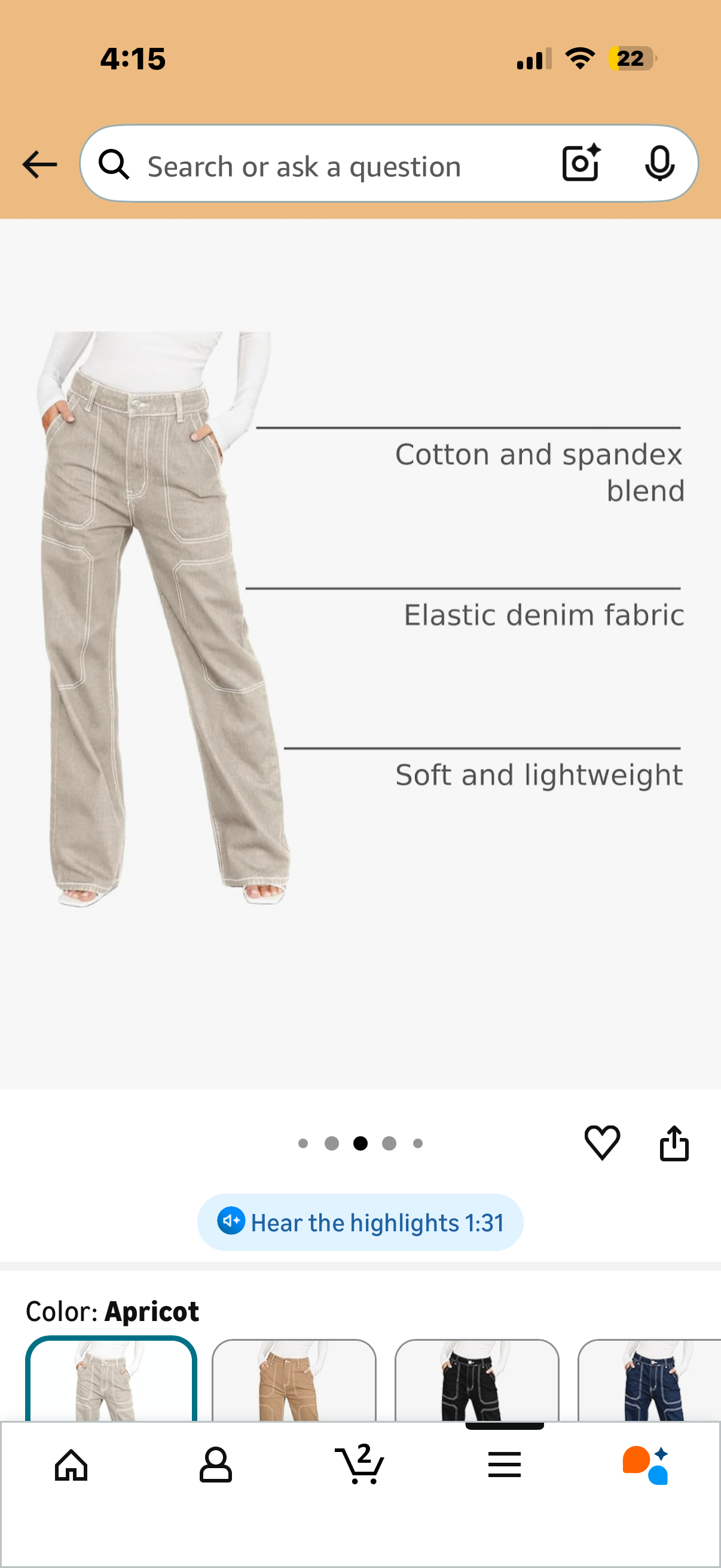The image size is (721, 1568).
Task: Open the shopping cart with 2 items
Action: coord(360,1465)
